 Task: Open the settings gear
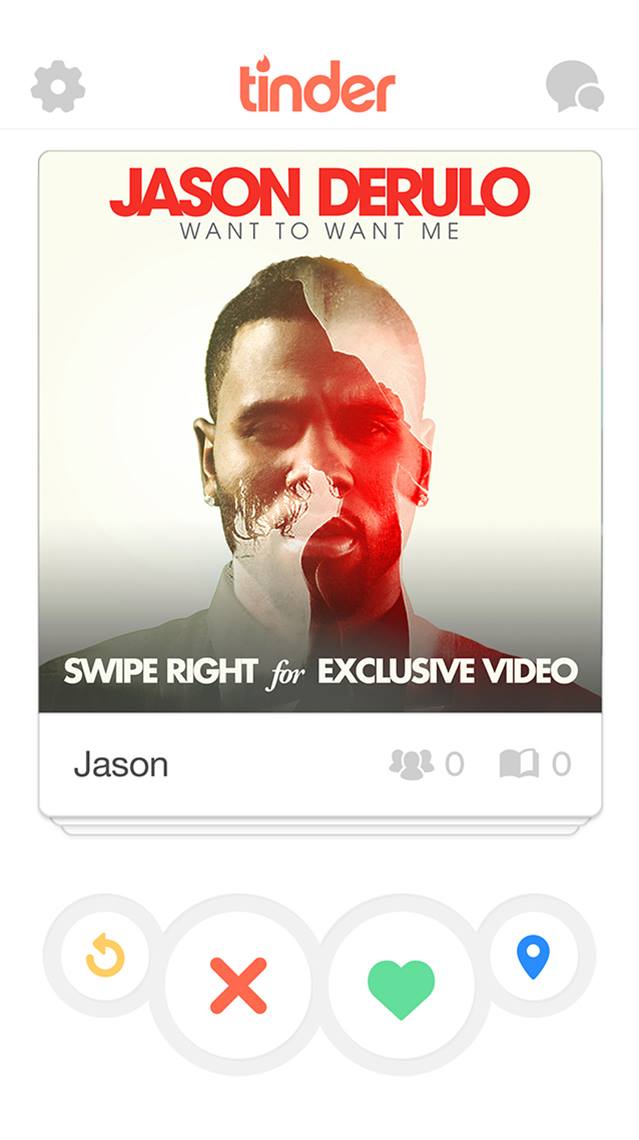(58, 88)
